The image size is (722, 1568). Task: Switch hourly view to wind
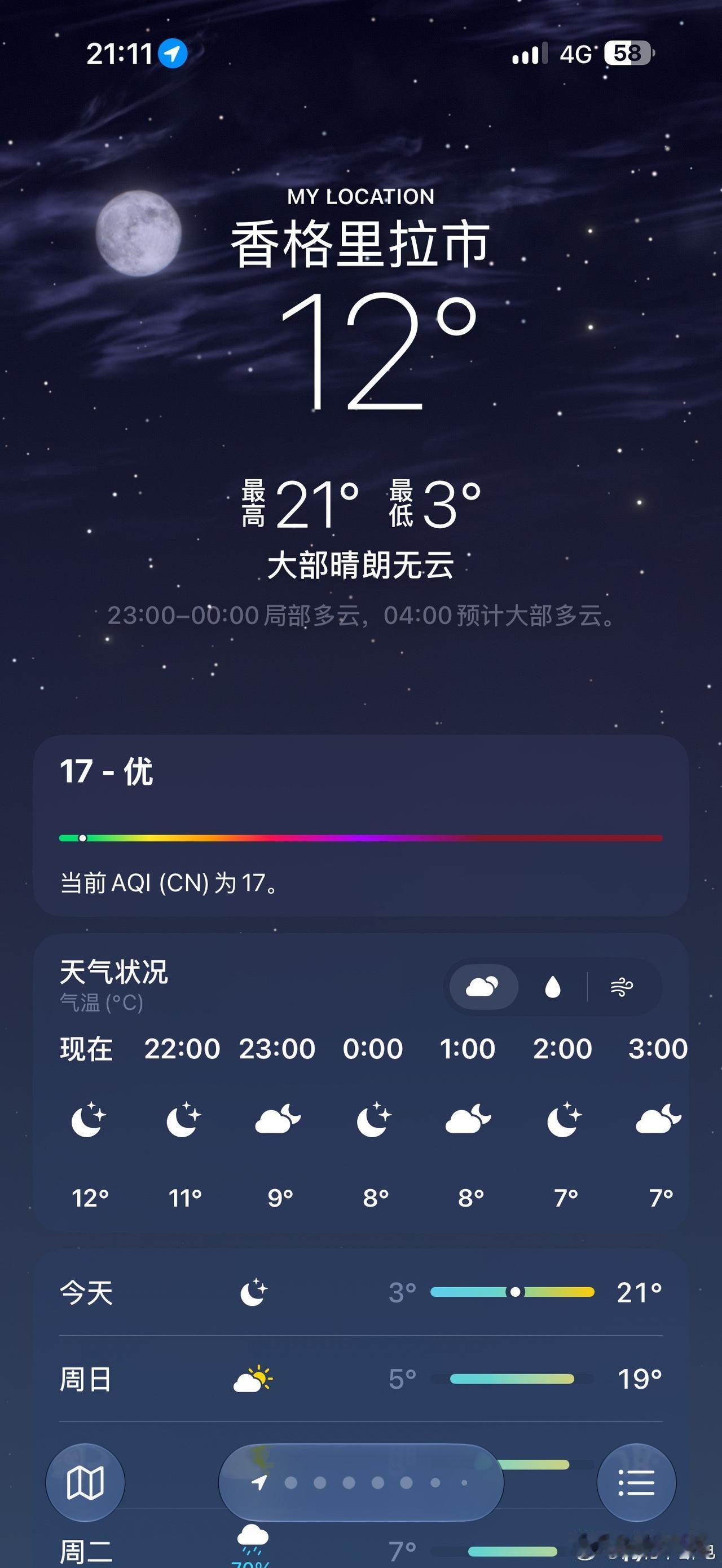pyautogui.click(x=622, y=987)
